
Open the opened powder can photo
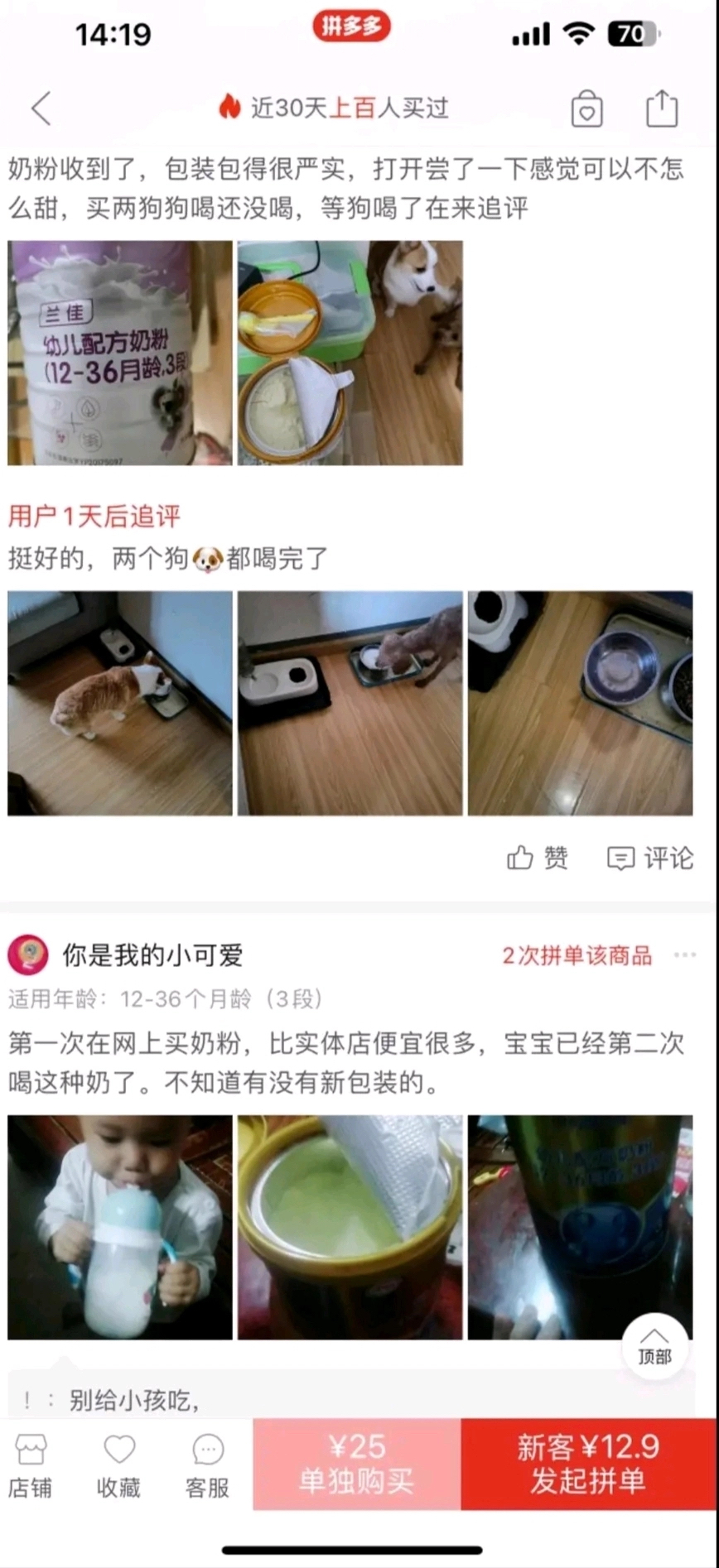[350, 1227]
